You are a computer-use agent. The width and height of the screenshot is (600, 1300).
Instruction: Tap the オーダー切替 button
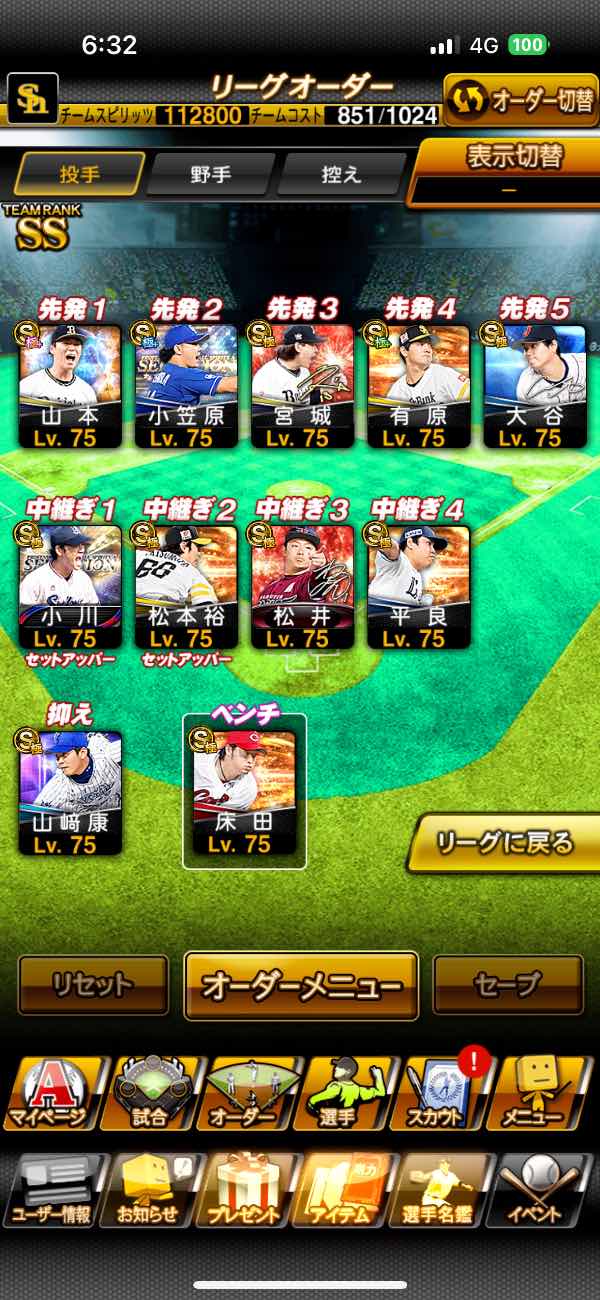click(x=521, y=100)
